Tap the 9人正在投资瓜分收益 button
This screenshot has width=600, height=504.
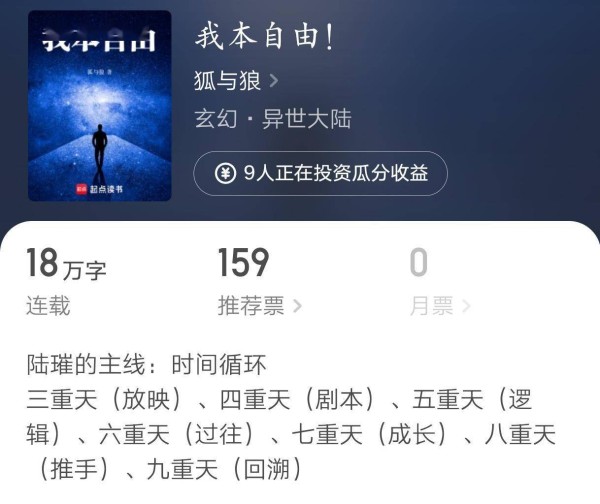coord(320,173)
